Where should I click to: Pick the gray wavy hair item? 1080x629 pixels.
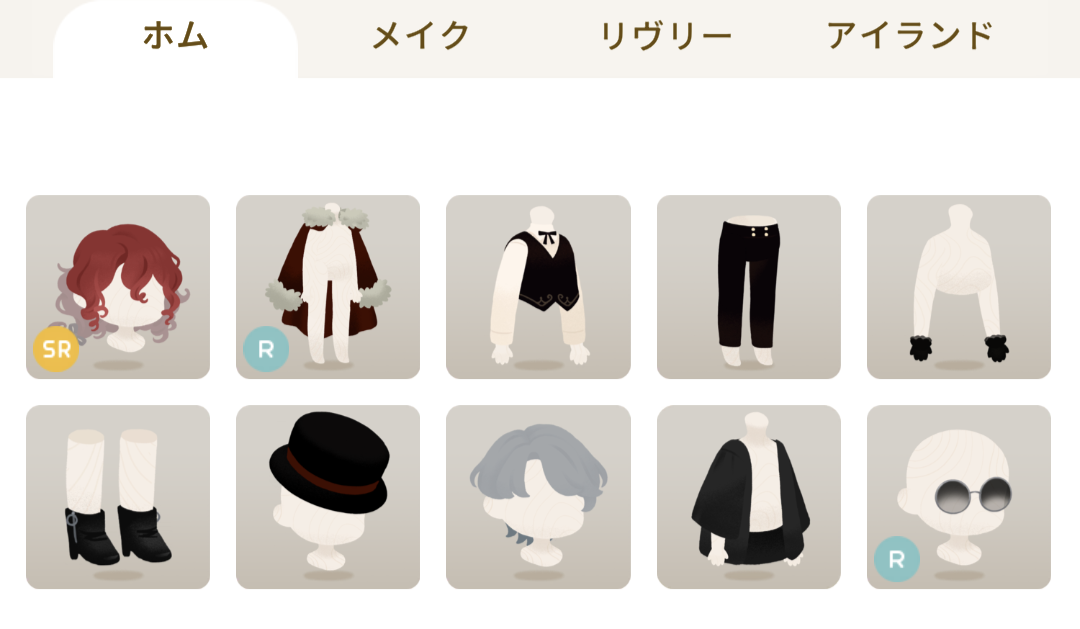click(x=538, y=497)
